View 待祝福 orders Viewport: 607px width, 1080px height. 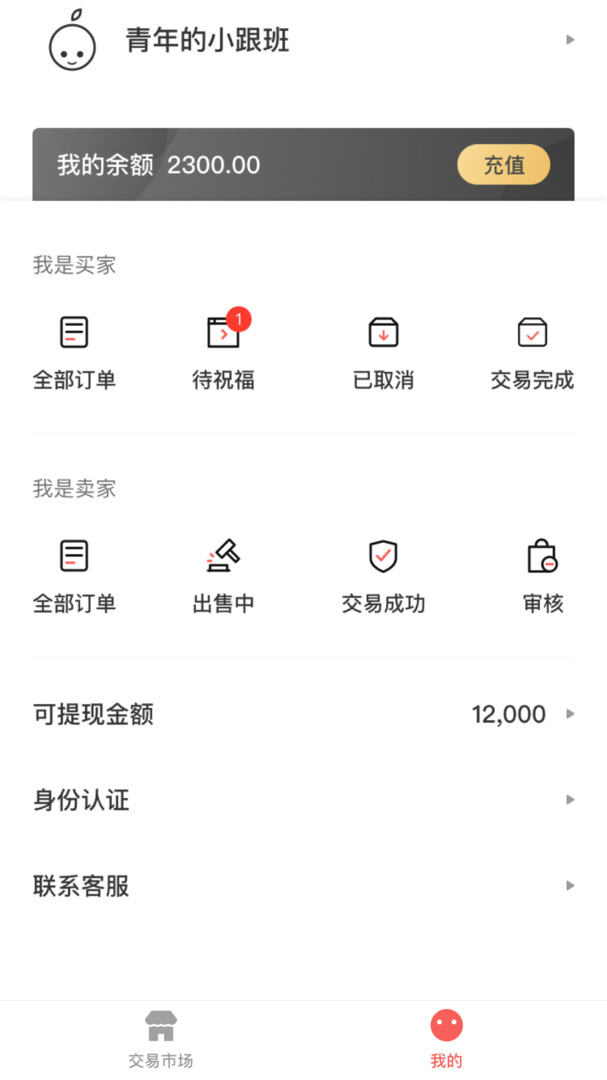(223, 352)
